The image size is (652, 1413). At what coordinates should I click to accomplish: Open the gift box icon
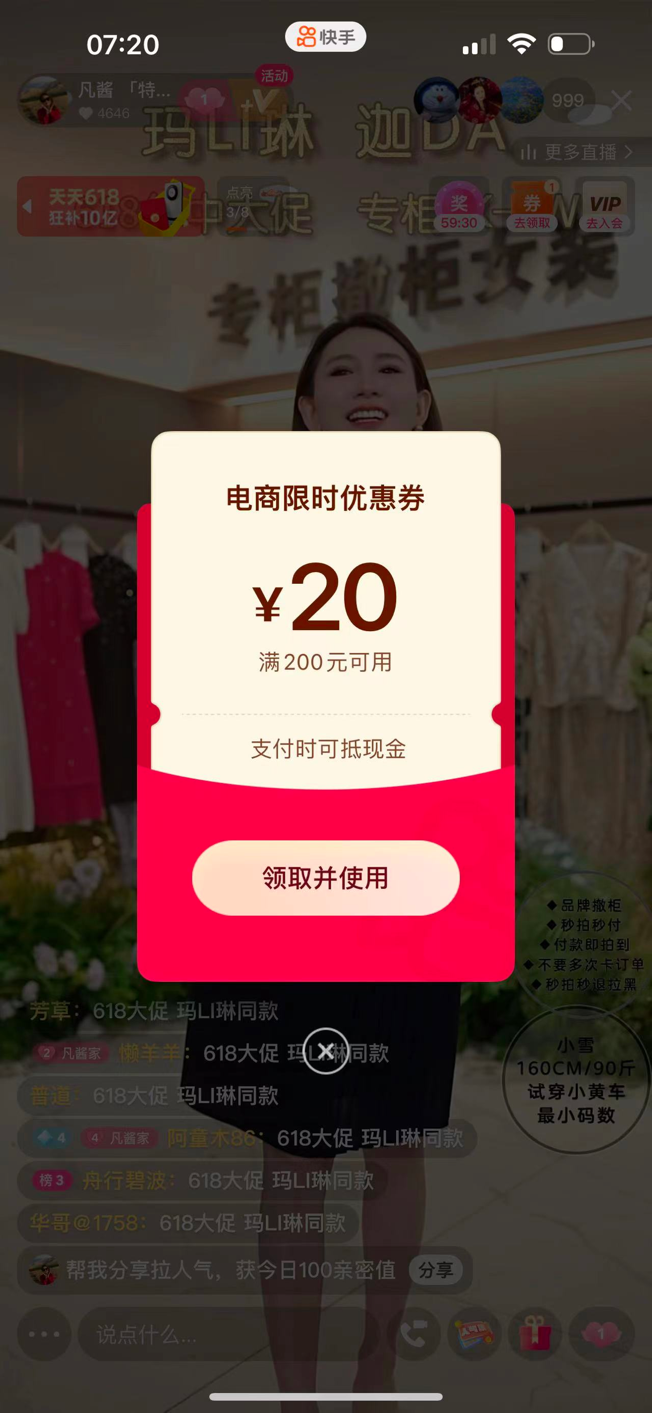pyautogui.click(x=535, y=1334)
